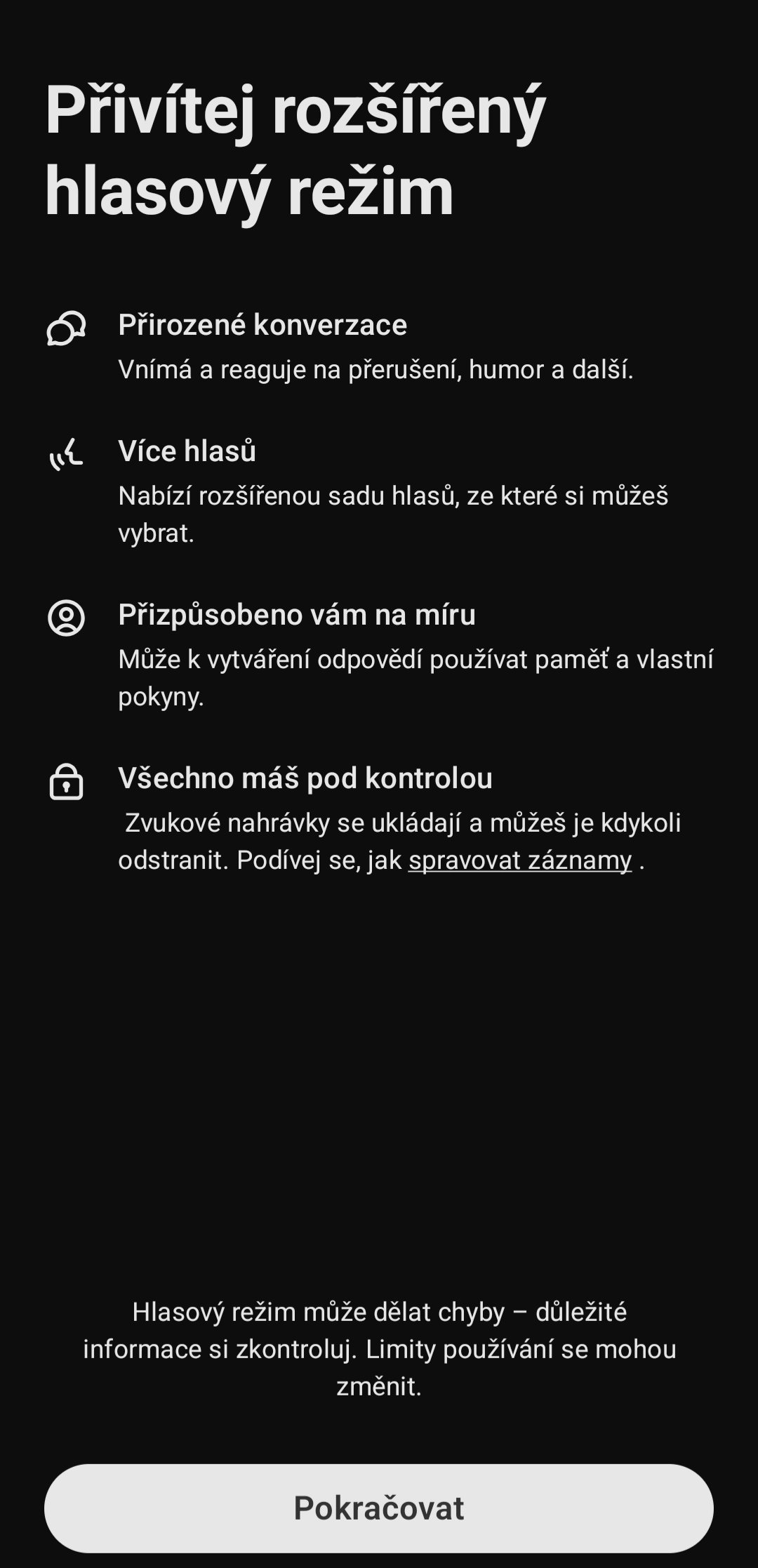
Task: Click the speech bubbles icon next to Přirozené konverzace
Action: click(x=67, y=326)
